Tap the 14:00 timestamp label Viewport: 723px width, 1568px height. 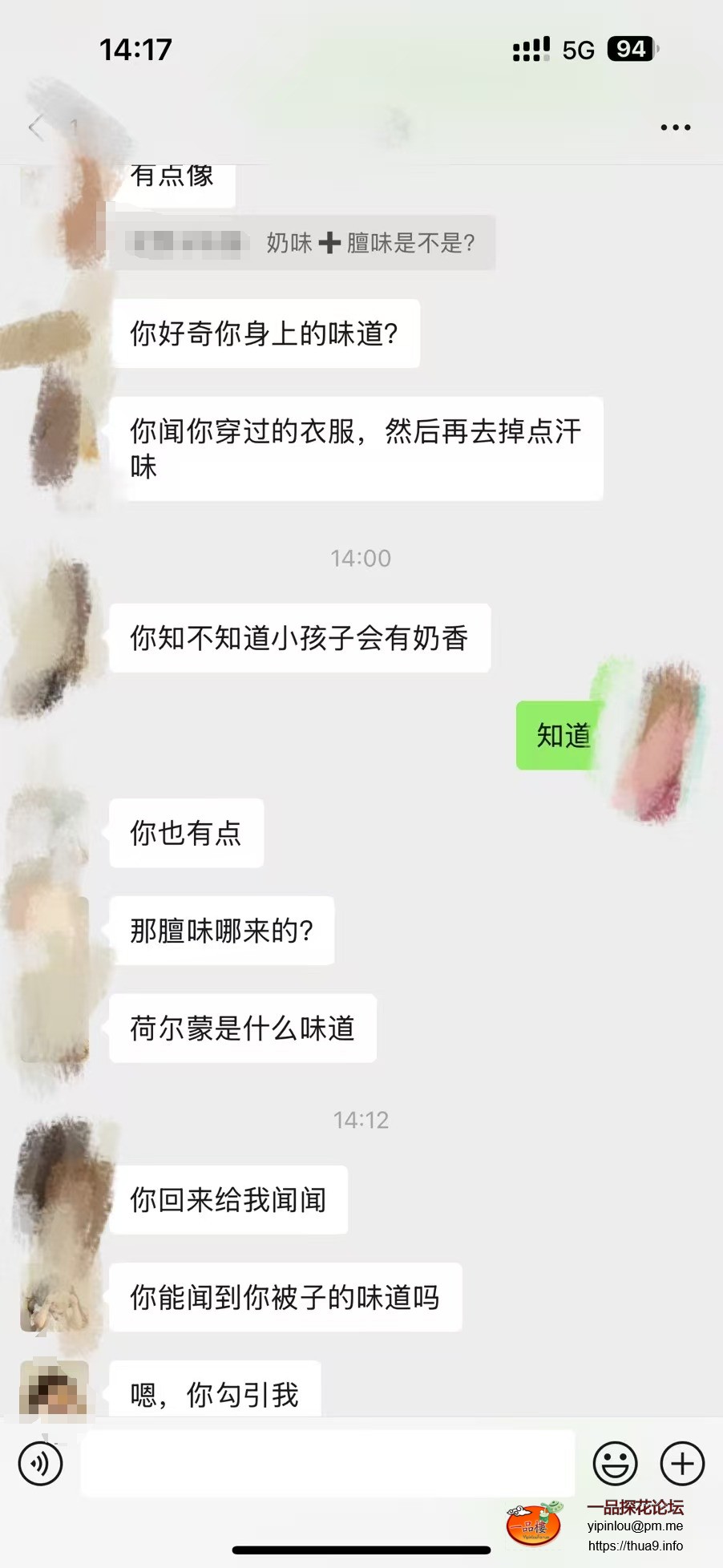tap(361, 557)
